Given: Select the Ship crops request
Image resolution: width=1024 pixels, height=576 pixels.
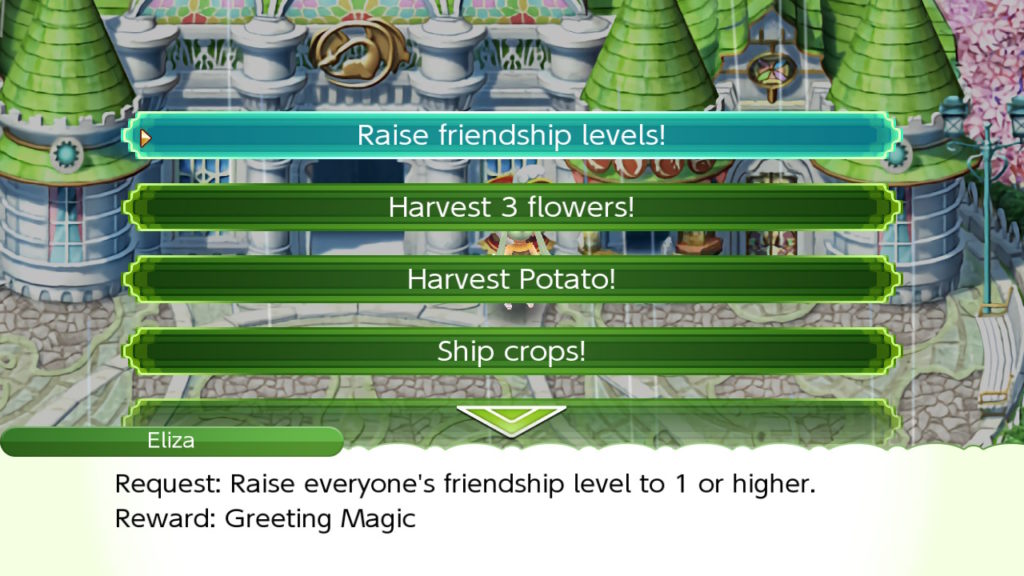Looking at the screenshot, I should (511, 351).
